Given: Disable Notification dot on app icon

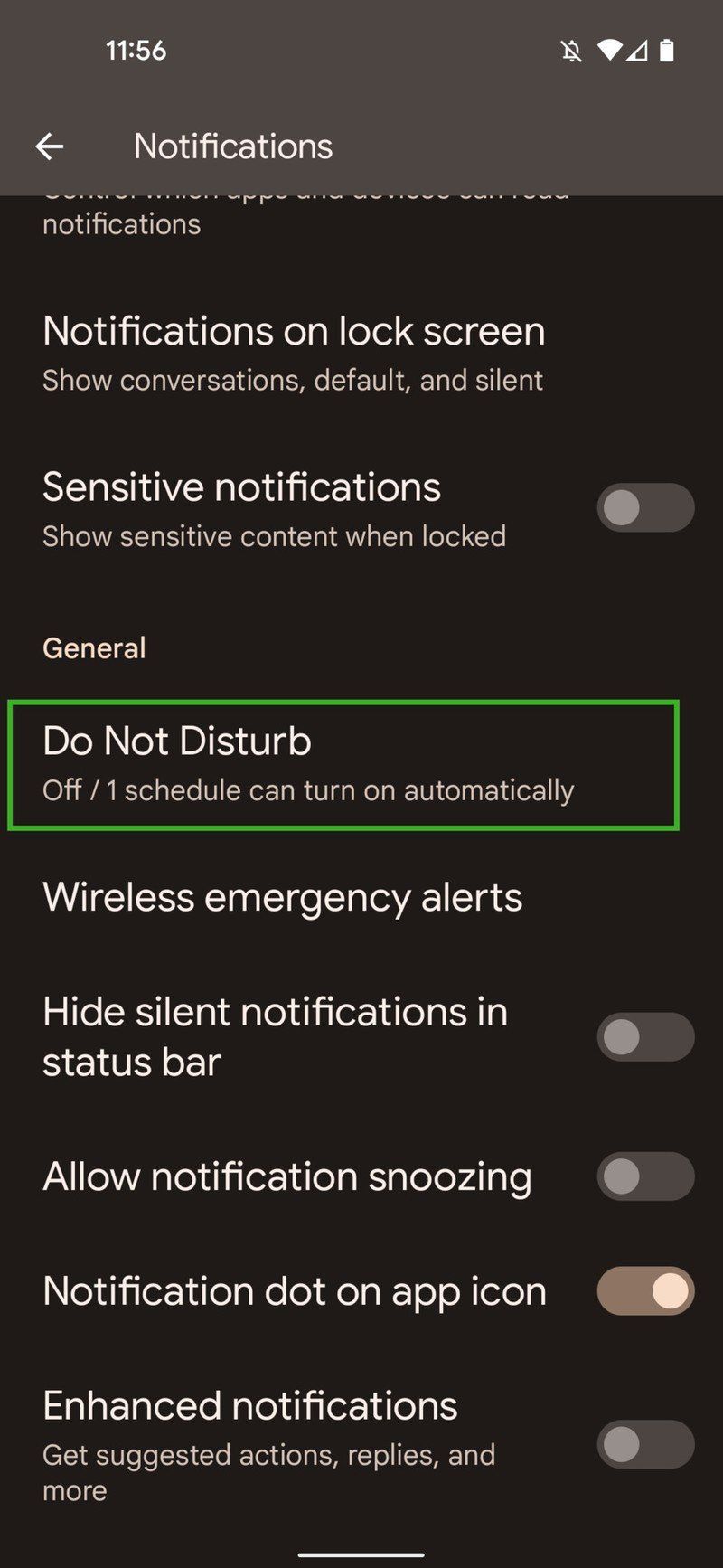Looking at the screenshot, I should (x=644, y=1291).
